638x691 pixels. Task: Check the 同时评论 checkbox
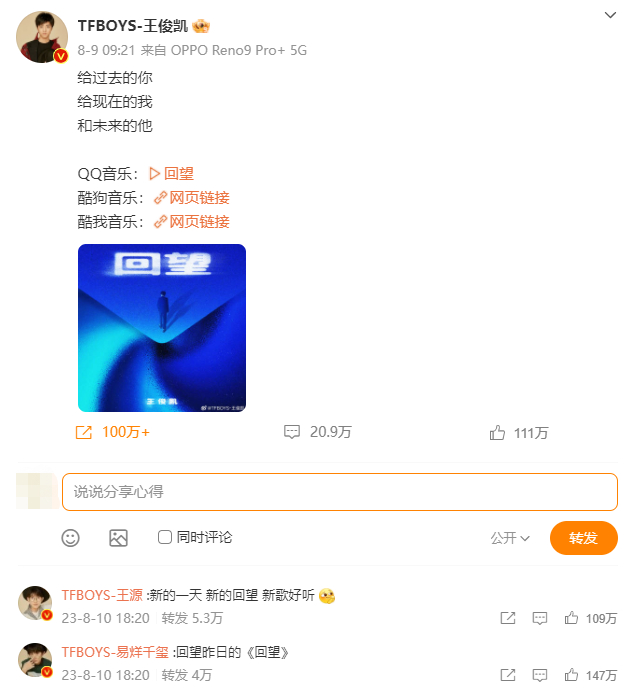165,538
